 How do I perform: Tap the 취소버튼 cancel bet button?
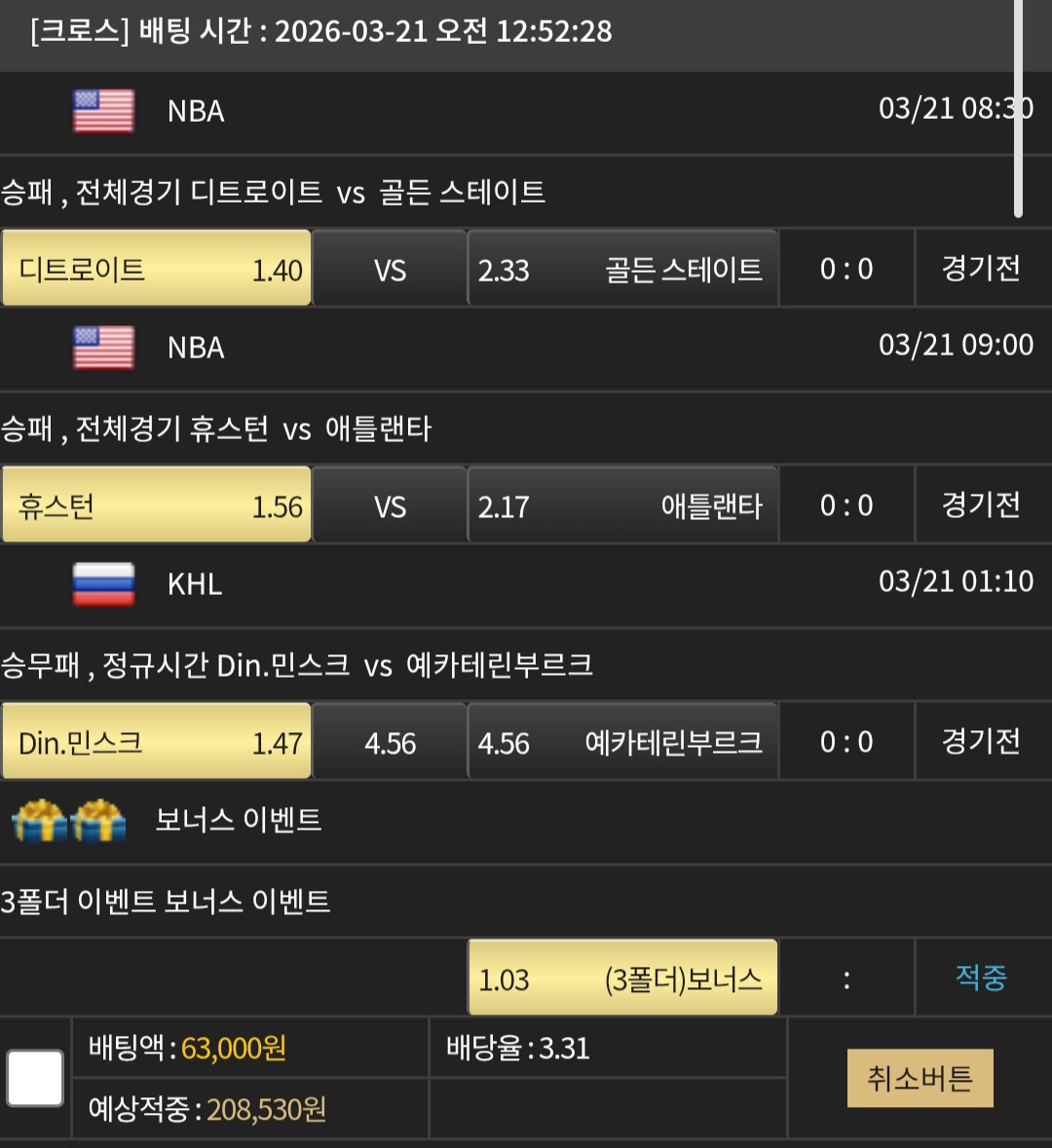[x=920, y=1078]
